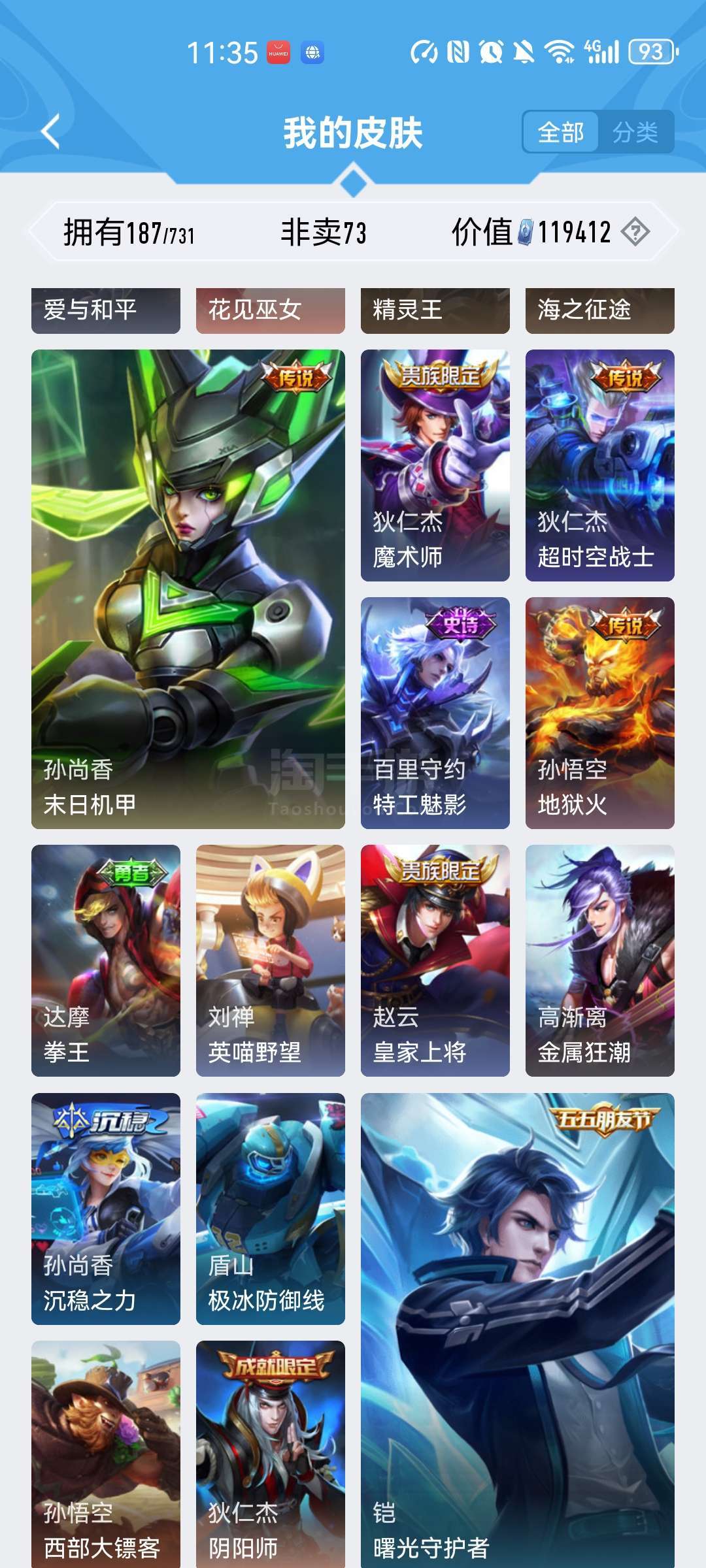Open the 狄仁杰 阴阳师 skin card
Viewport: 706px width, 1568px height.
[271, 1454]
